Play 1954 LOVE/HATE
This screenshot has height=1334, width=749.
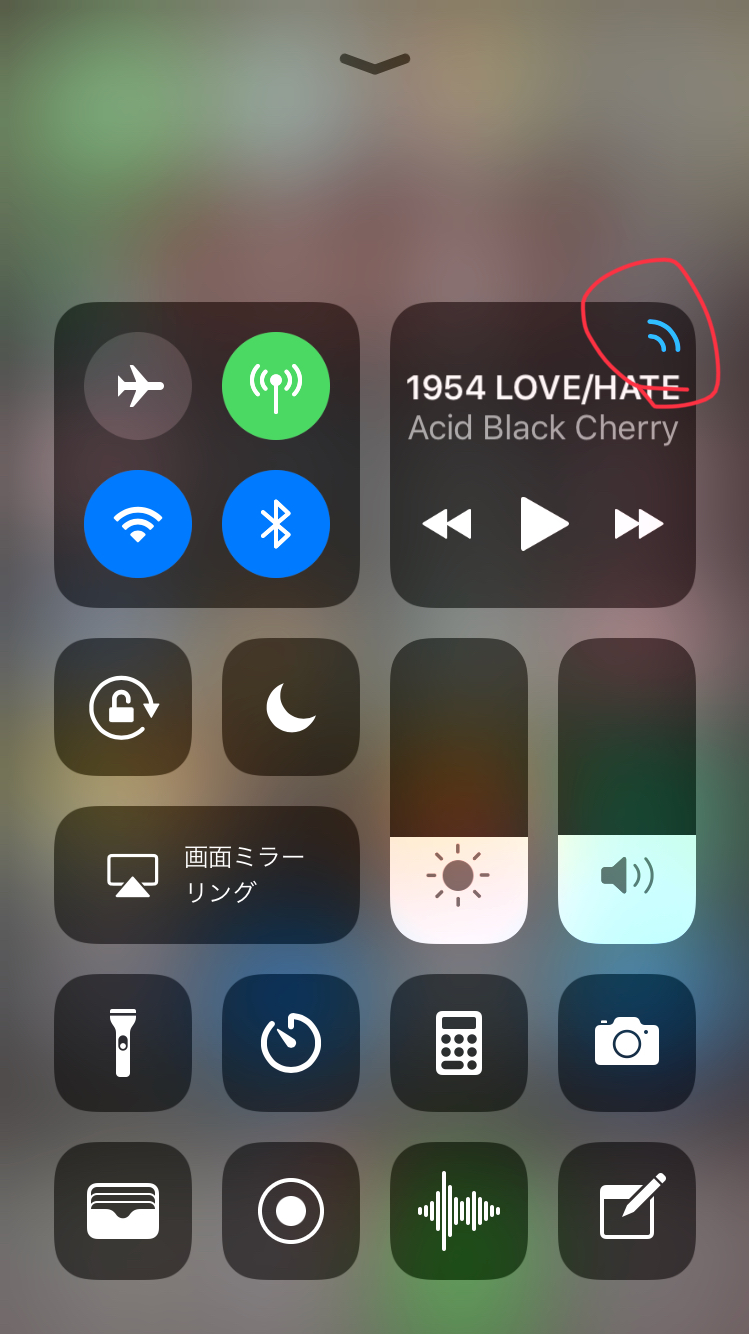point(544,523)
